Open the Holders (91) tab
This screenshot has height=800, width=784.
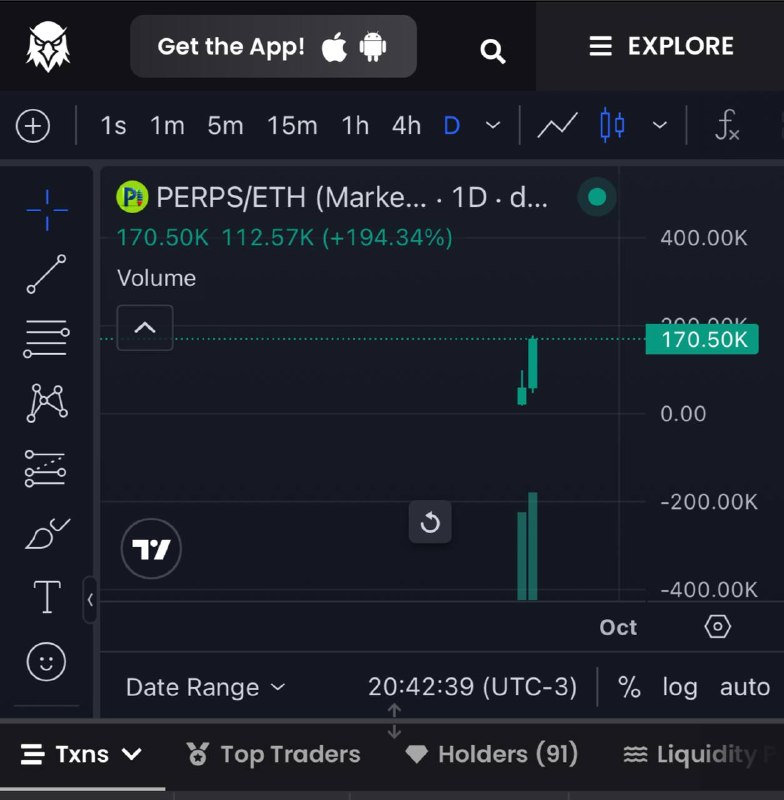[x=491, y=754]
